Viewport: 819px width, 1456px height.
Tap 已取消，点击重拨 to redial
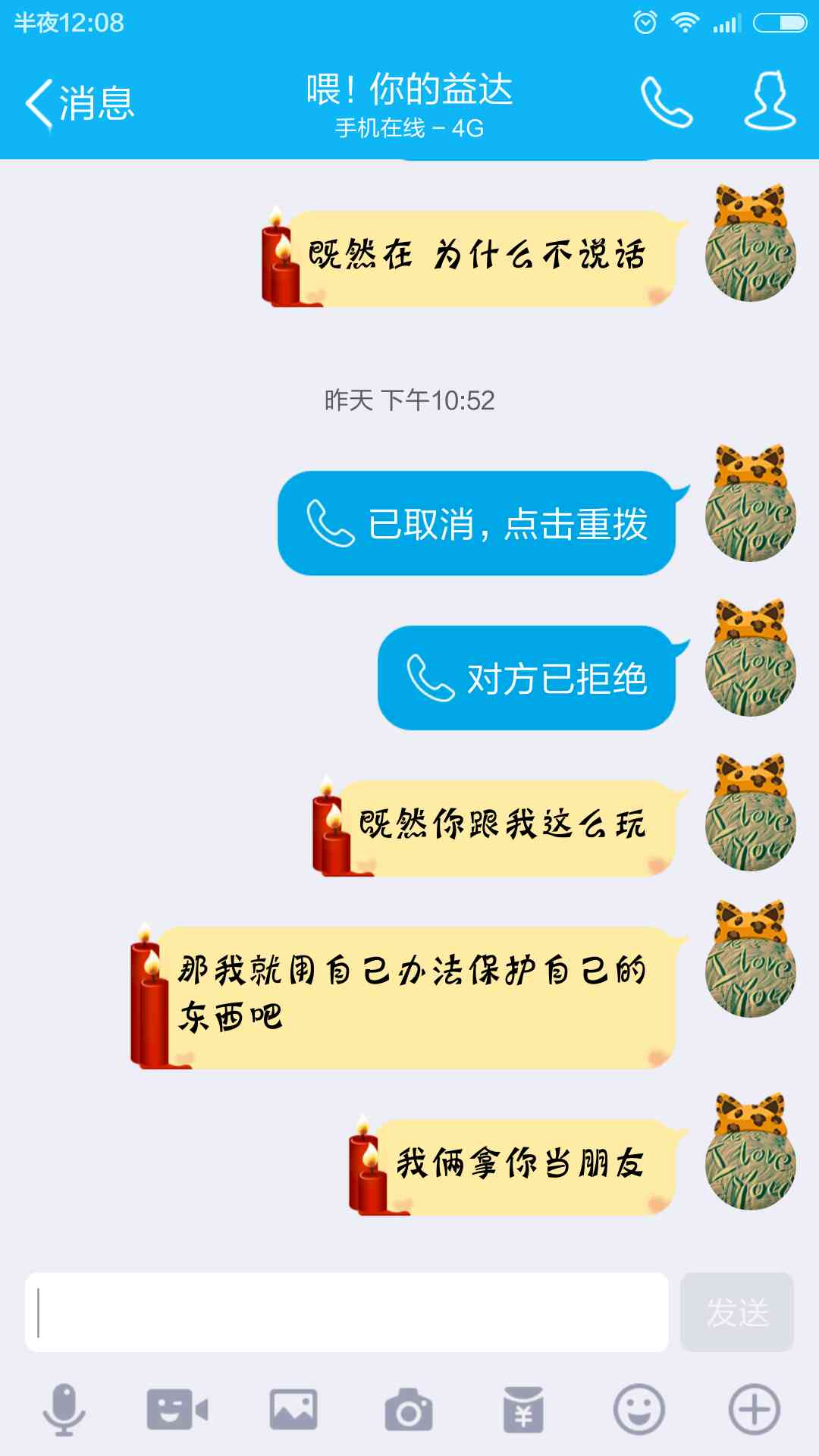(x=476, y=523)
